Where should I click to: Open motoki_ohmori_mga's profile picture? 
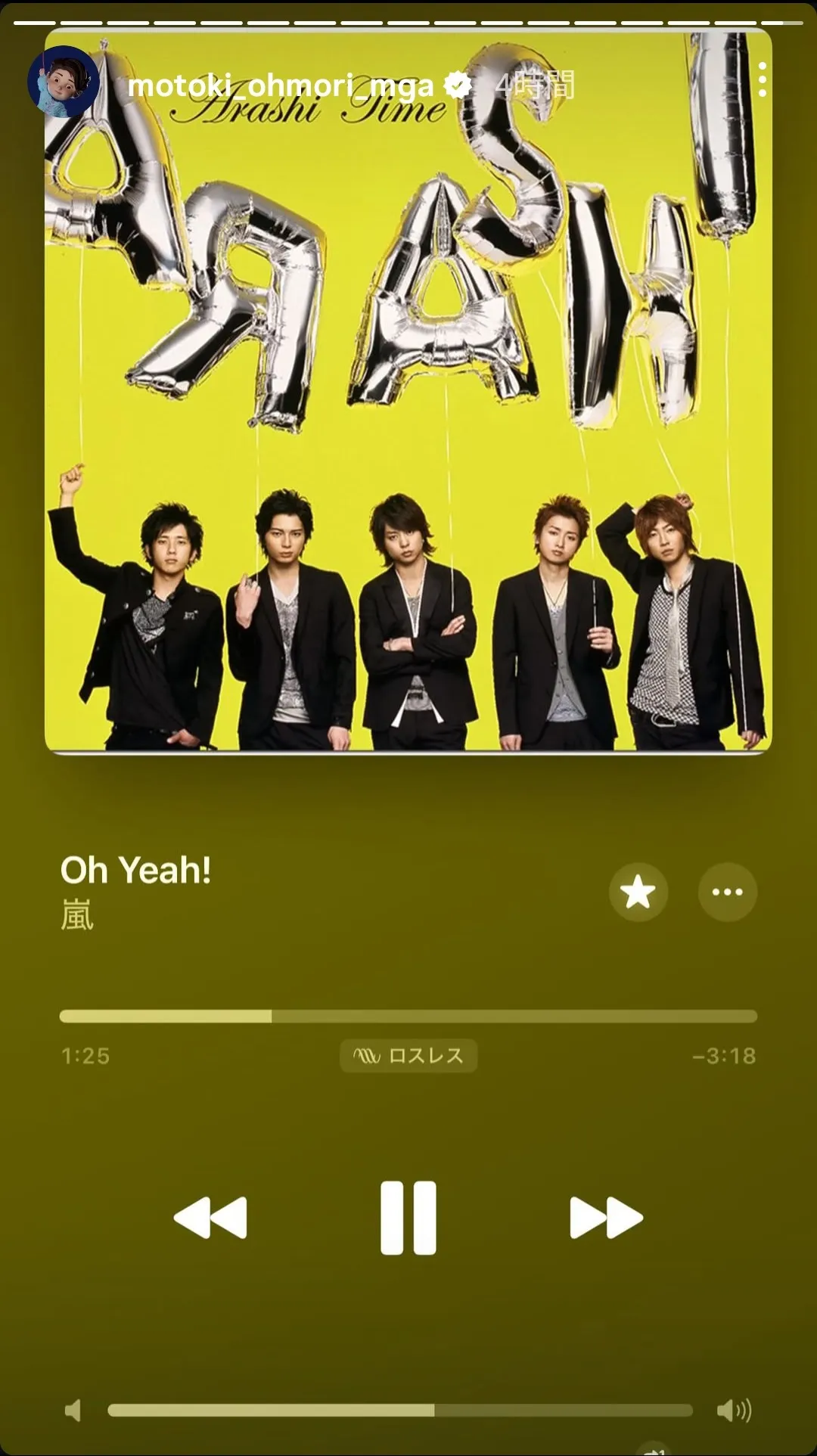(x=64, y=82)
